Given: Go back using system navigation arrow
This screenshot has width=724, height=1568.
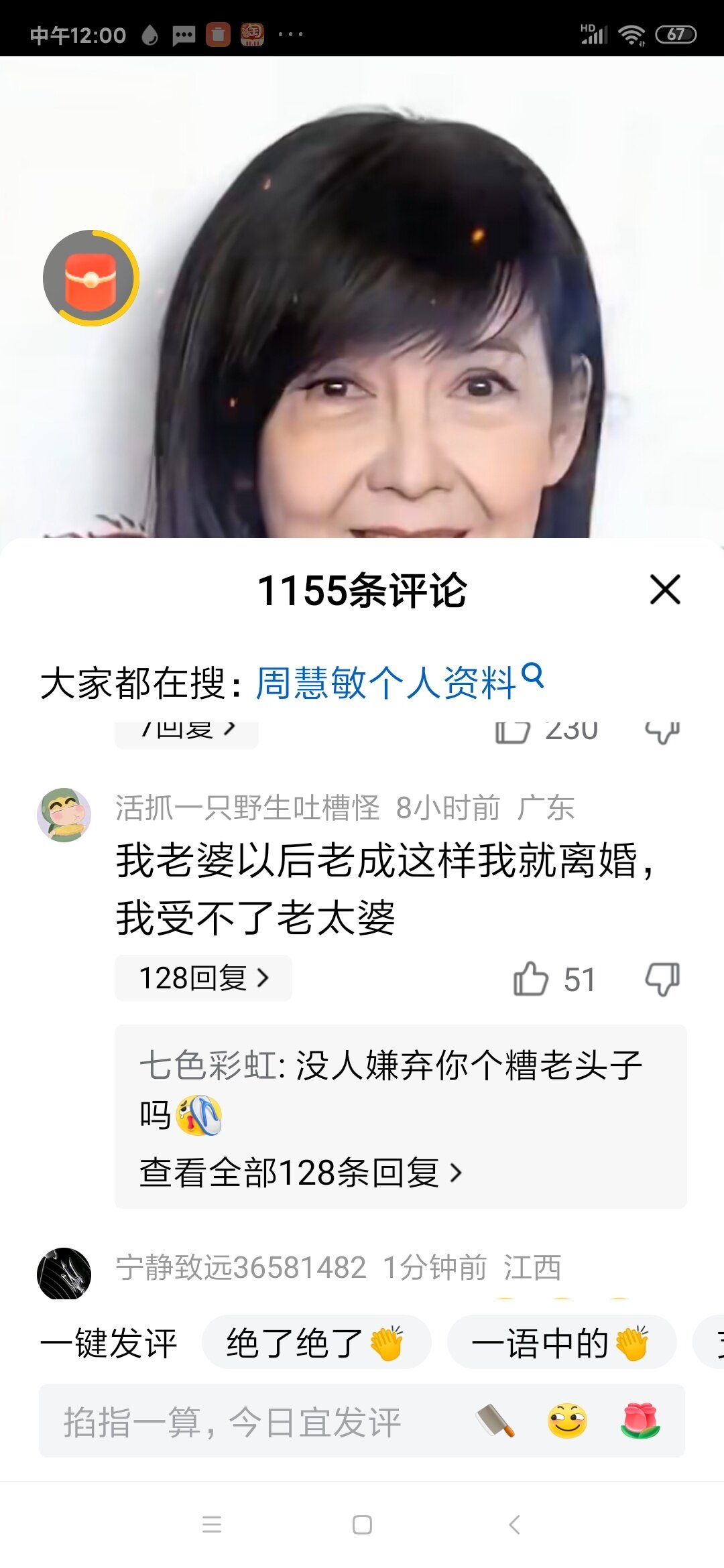Looking at the screenshot, I should [514, 1524].
